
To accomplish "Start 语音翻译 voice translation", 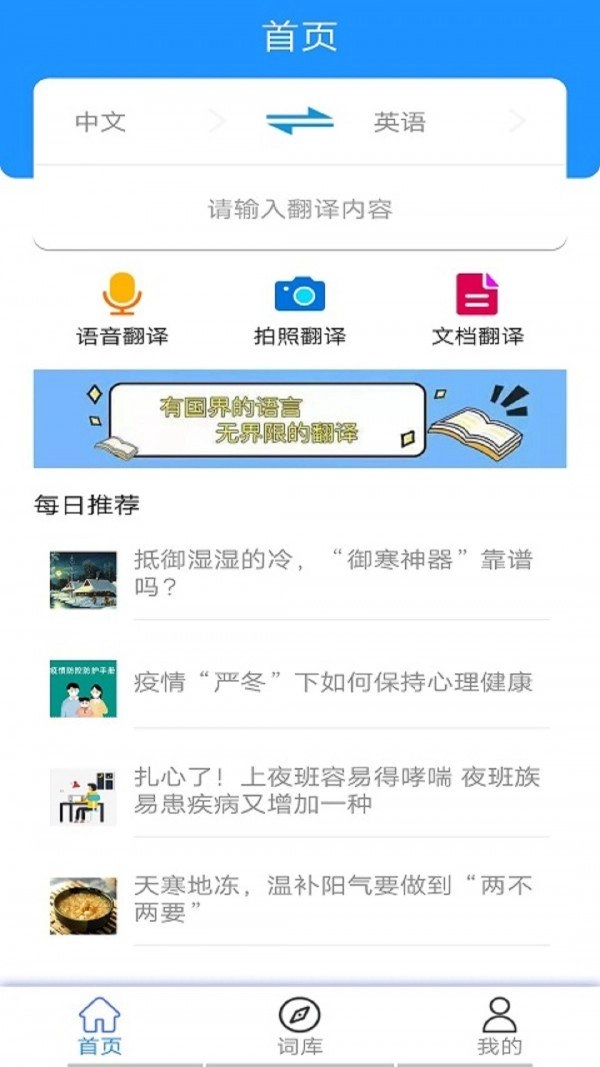I will click(x=122, y=311).
